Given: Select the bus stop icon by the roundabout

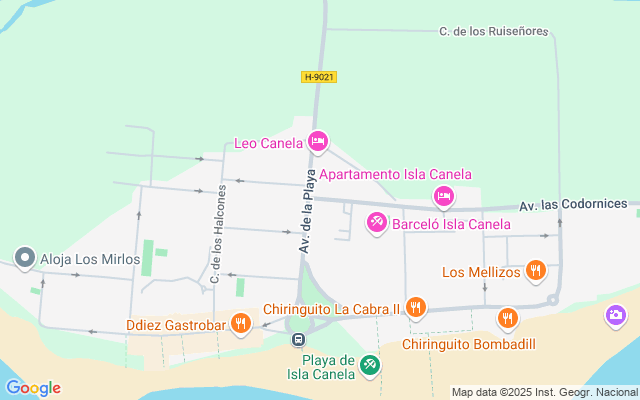Looking at the screenshot, I should pos(299,339).
